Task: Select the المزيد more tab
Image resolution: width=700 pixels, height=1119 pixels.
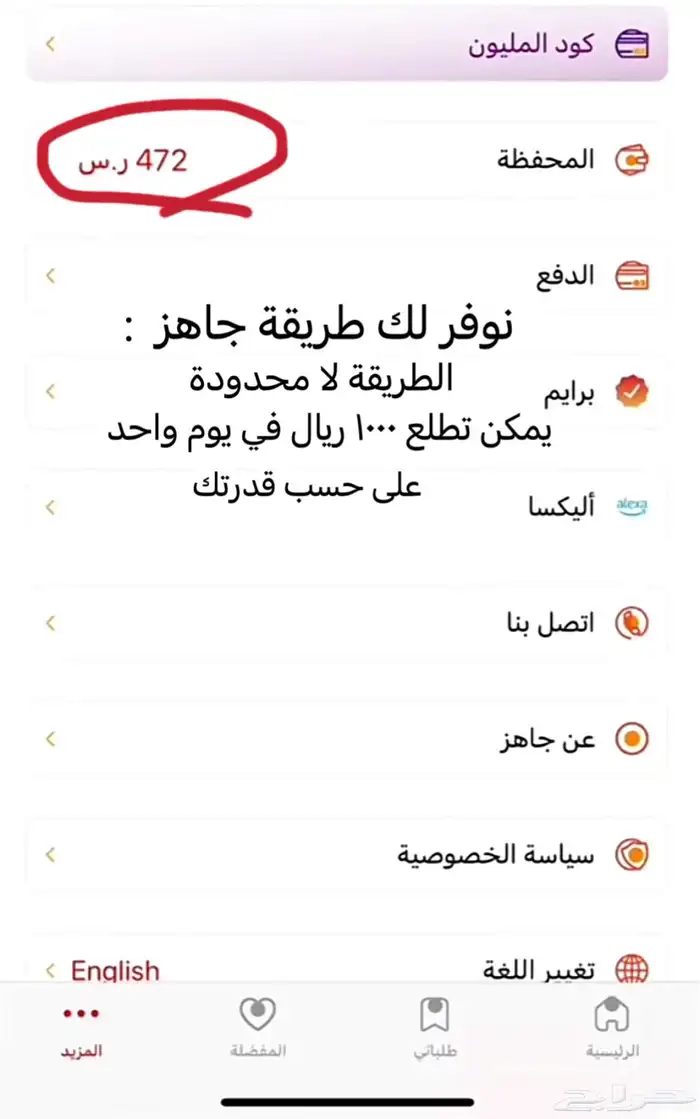Action: pyautogui.click(x=81, y=1028)
